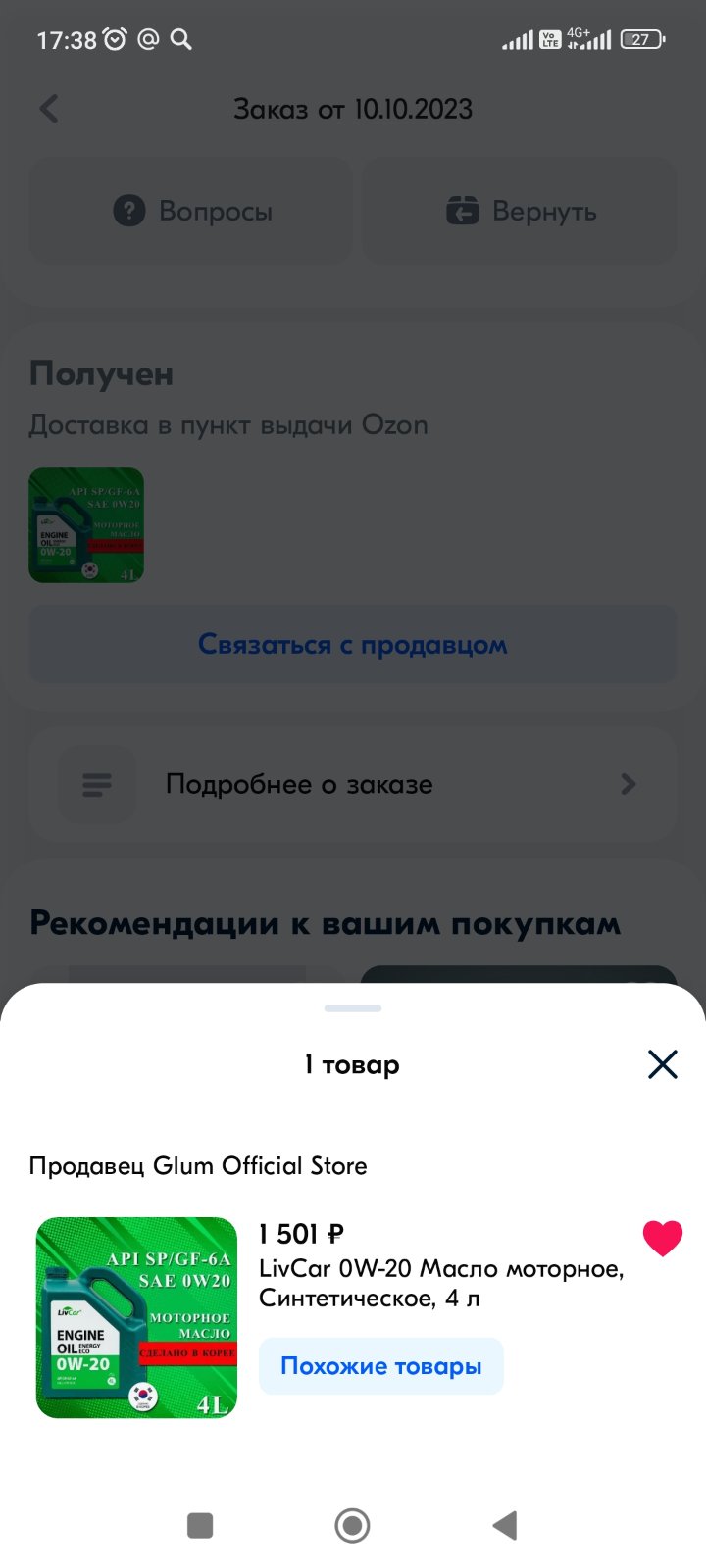Open the recent apps overview

coord(200,1525)
